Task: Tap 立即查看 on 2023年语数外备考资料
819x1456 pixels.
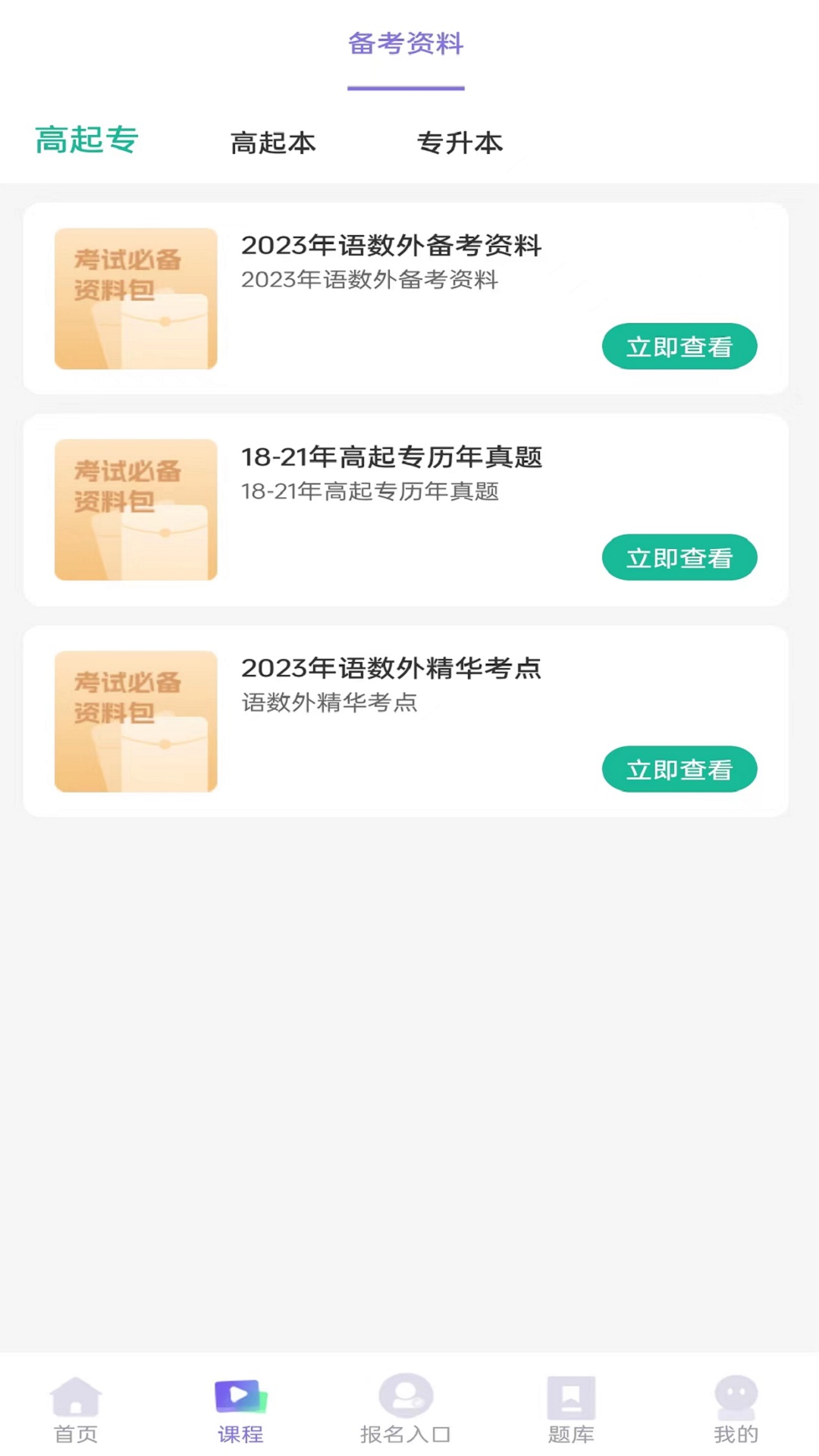Action: pyautogui.click(x=679, y=346)
